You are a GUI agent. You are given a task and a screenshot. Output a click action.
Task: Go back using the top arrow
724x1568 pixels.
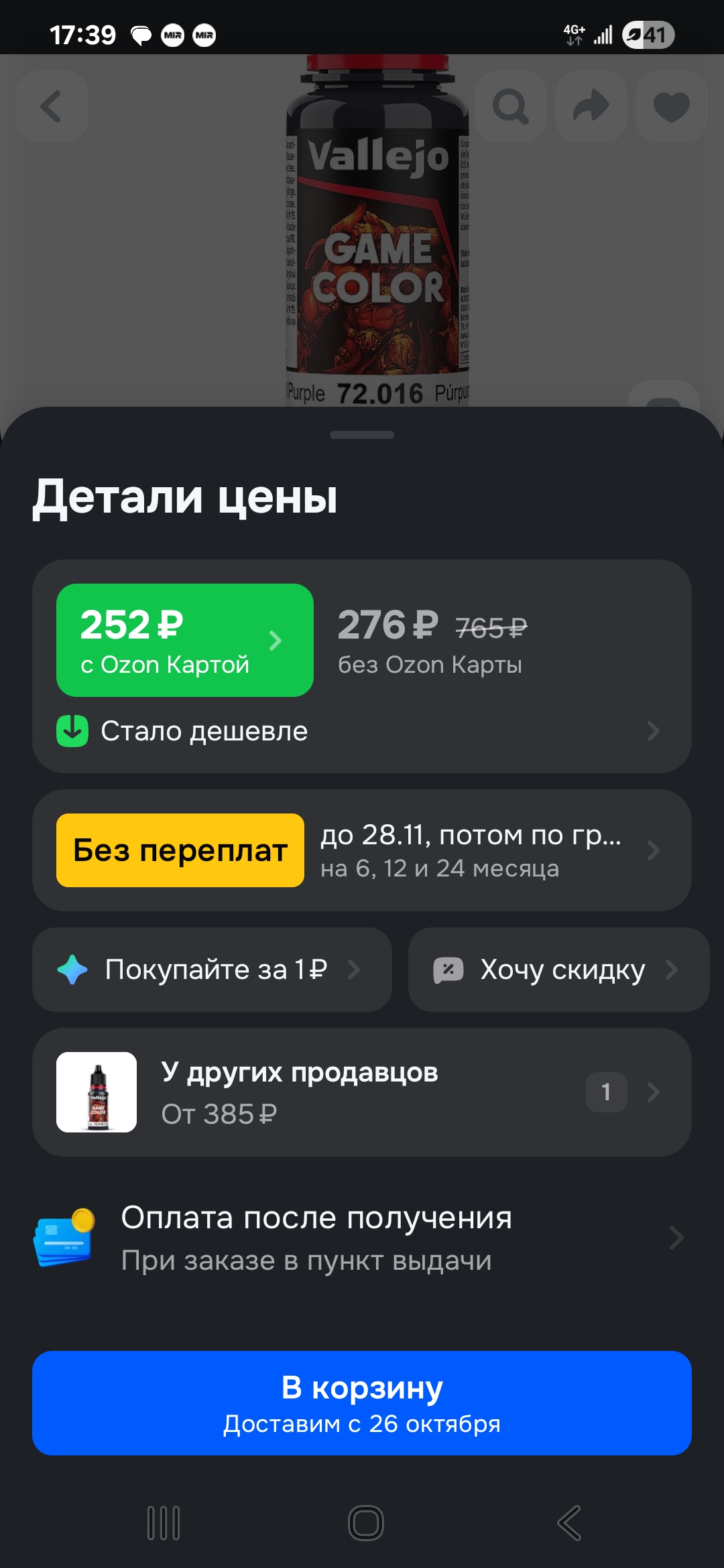[x=52, y=107]
